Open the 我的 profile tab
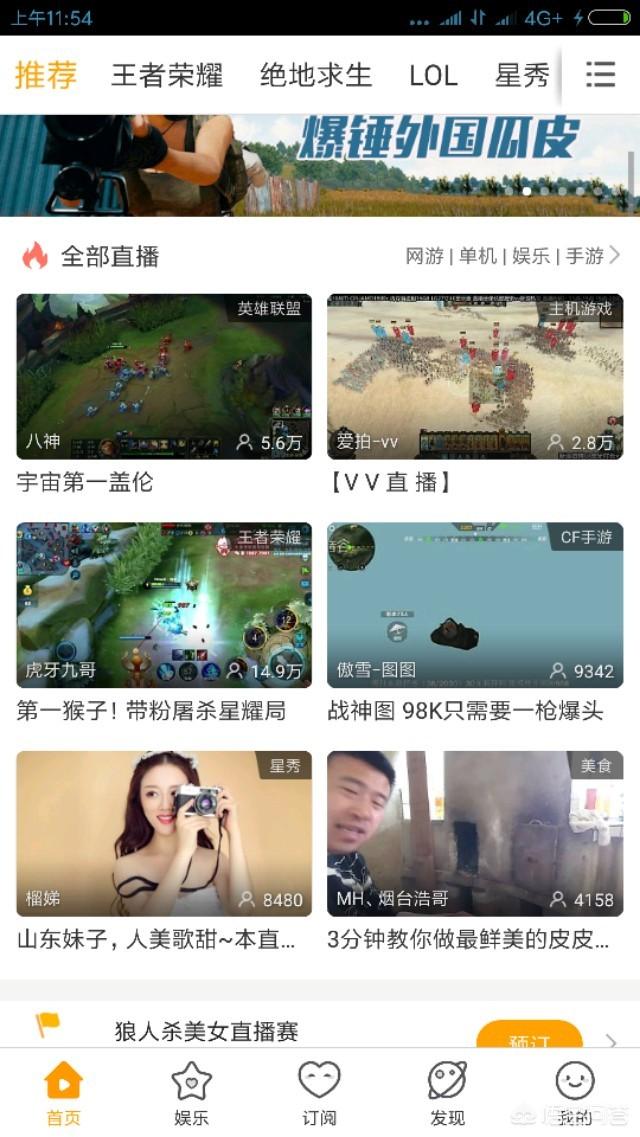This screenshot has height=1137, width=640. coord(575,1094)
